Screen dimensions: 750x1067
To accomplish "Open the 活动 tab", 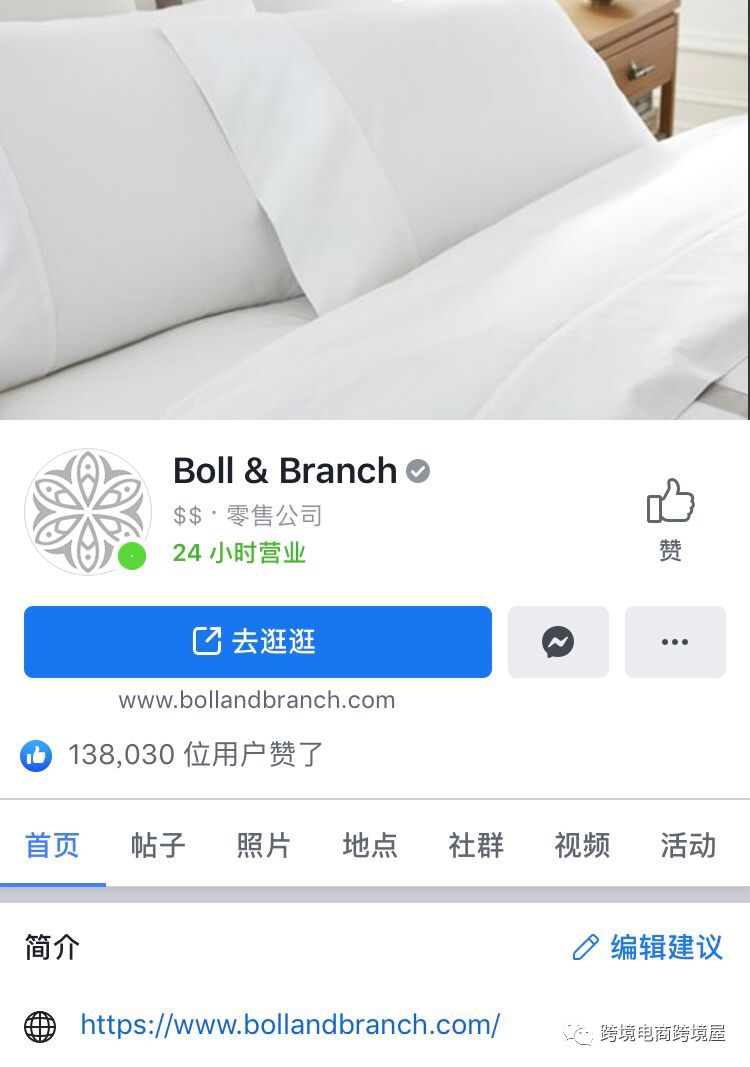I will [x=688, y=846].
